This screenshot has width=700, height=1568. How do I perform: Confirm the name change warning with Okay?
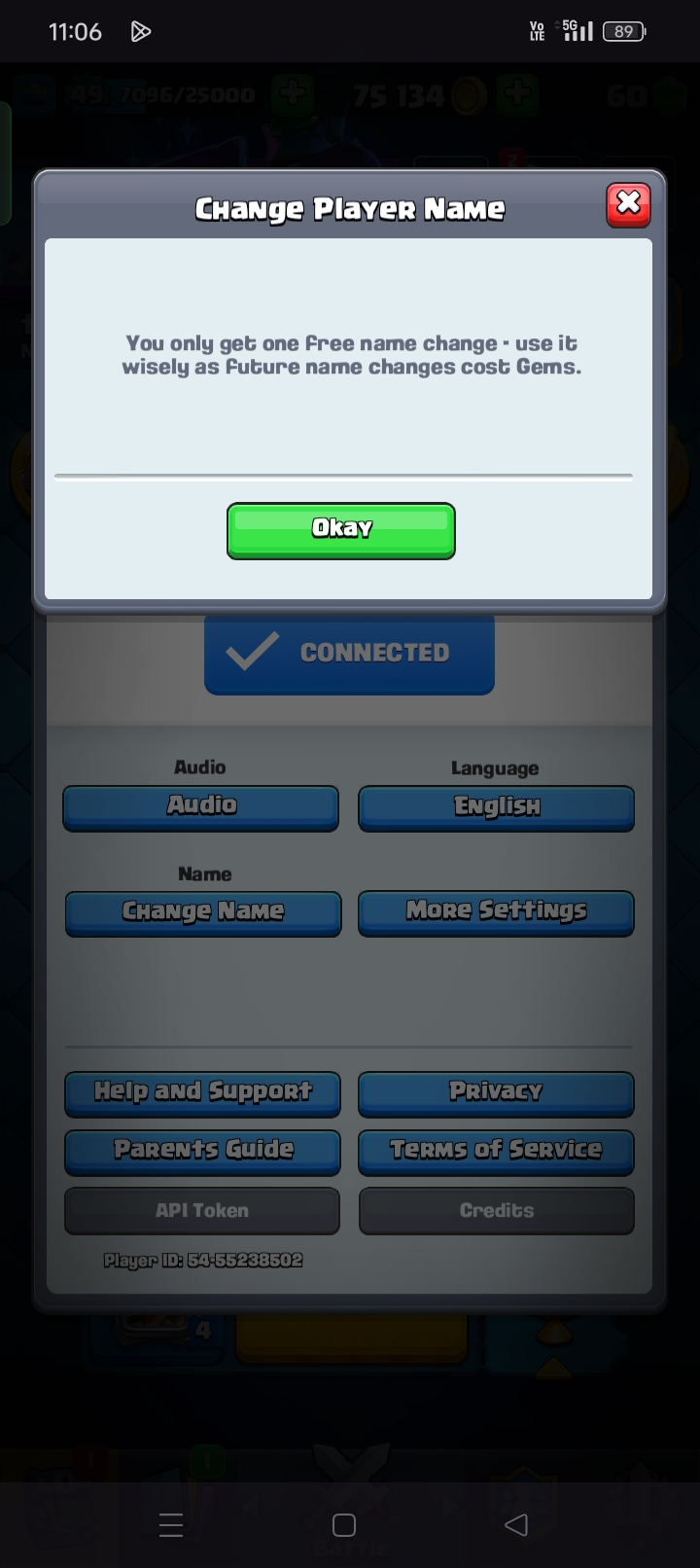point(340,530)
